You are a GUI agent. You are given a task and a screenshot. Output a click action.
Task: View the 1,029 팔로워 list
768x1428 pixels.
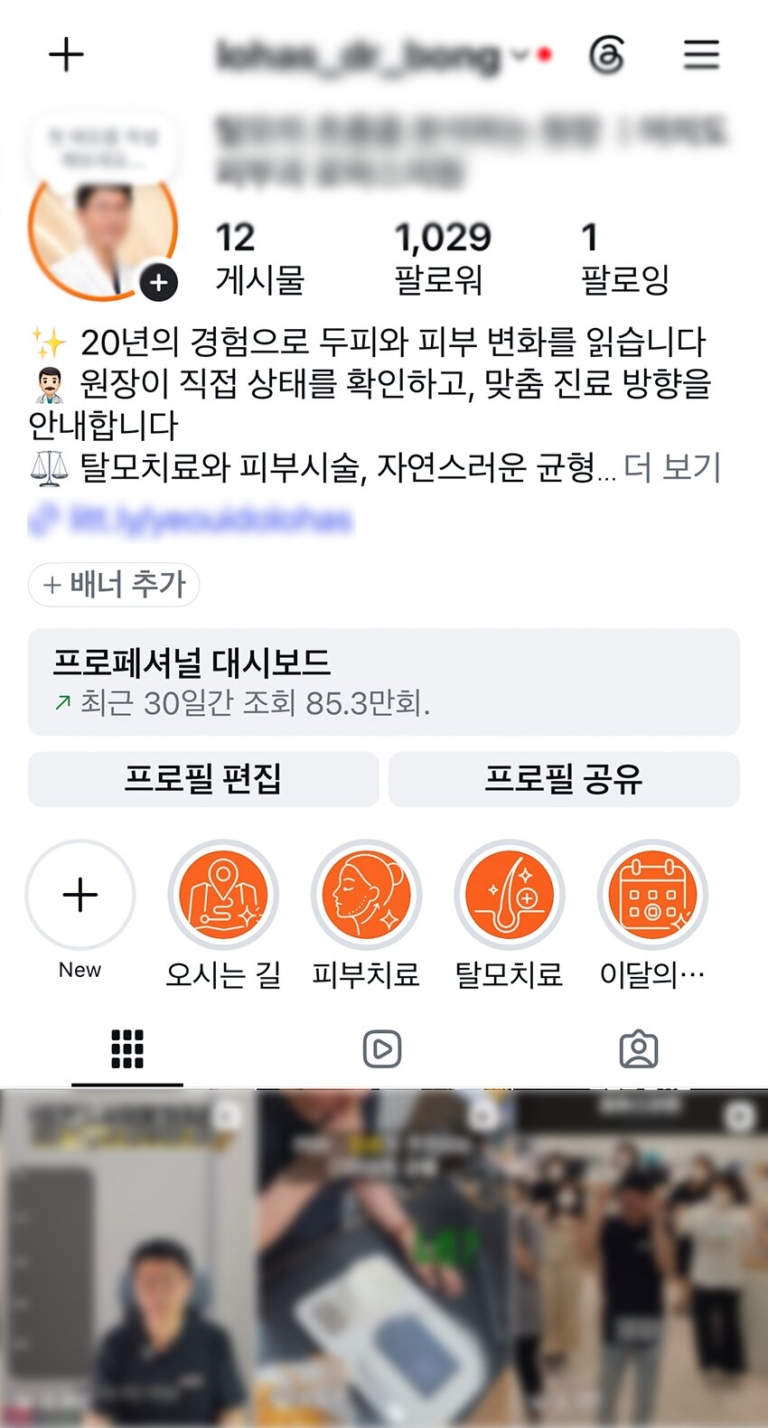coord(443,258)
